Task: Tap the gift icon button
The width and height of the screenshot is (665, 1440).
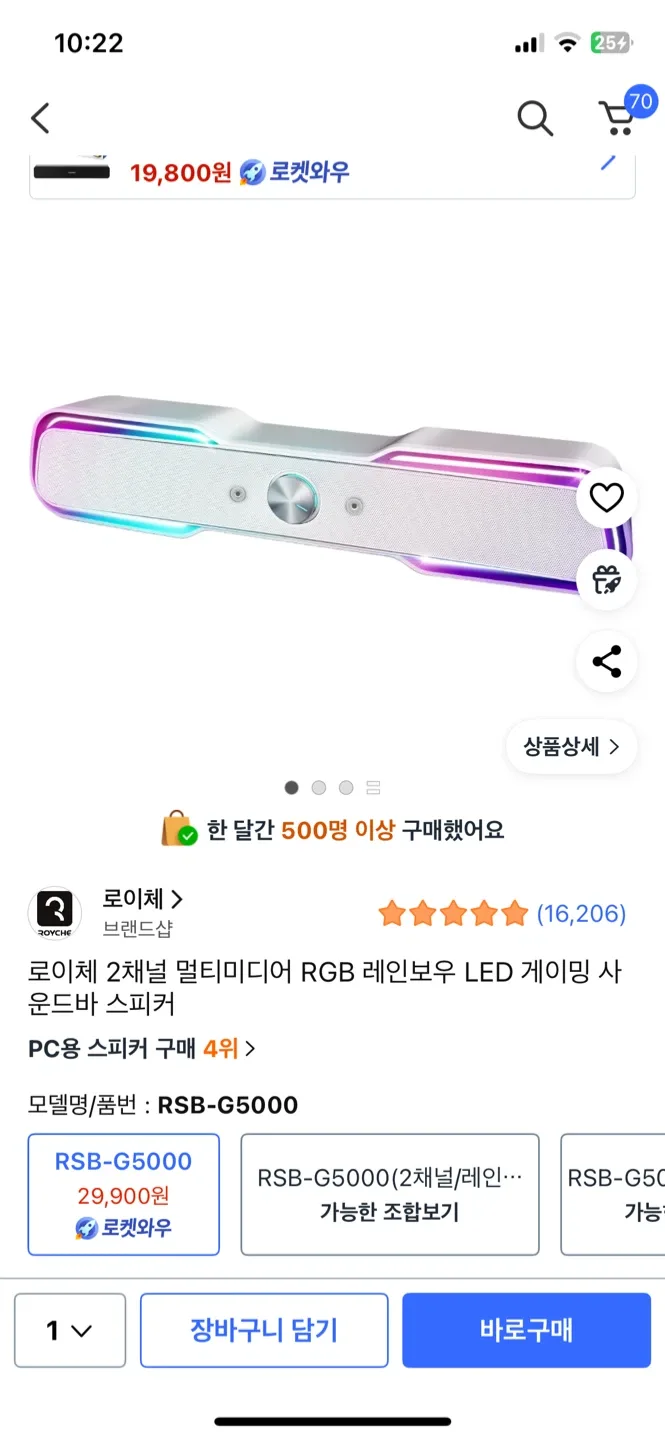Action: pos(606,579)
